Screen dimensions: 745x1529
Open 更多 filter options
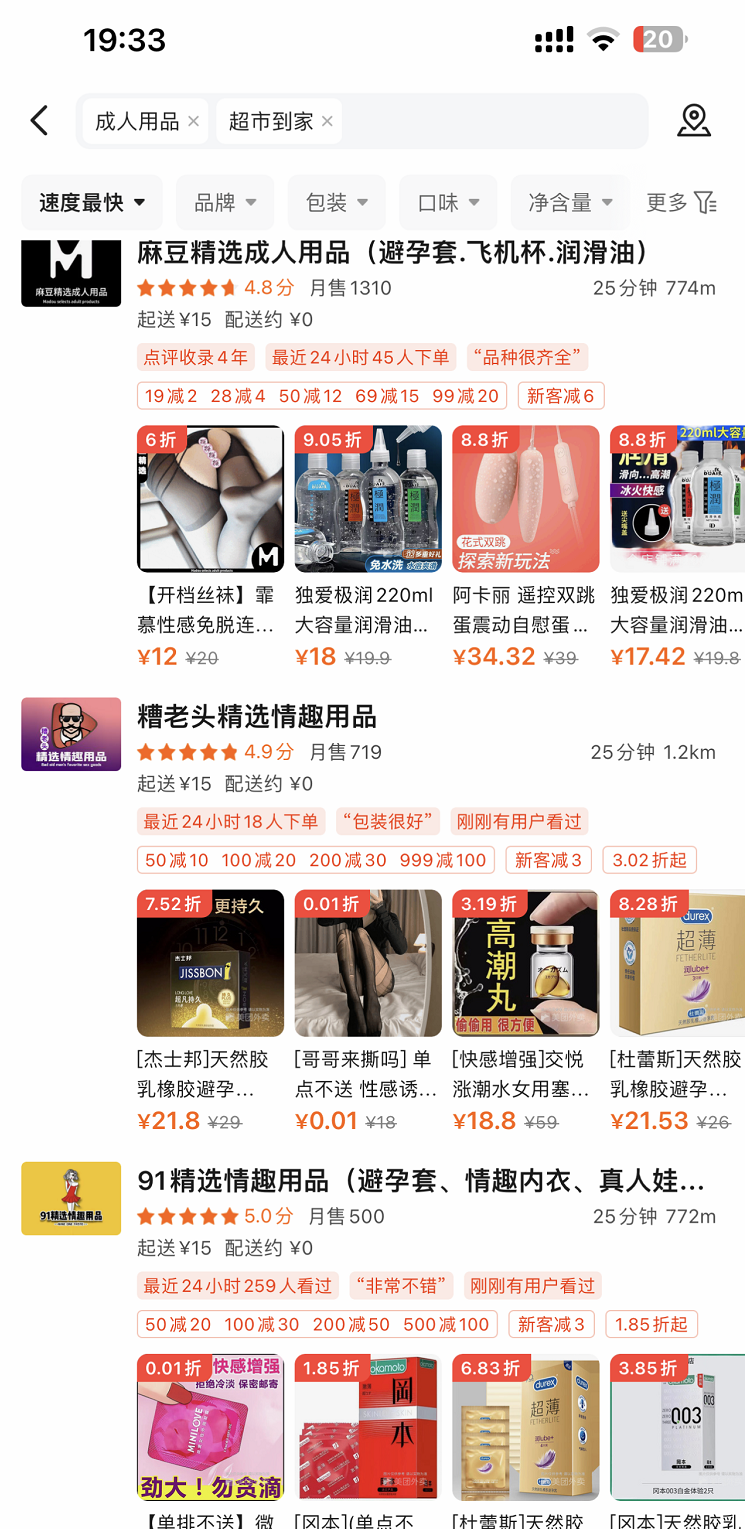point(681,203)
